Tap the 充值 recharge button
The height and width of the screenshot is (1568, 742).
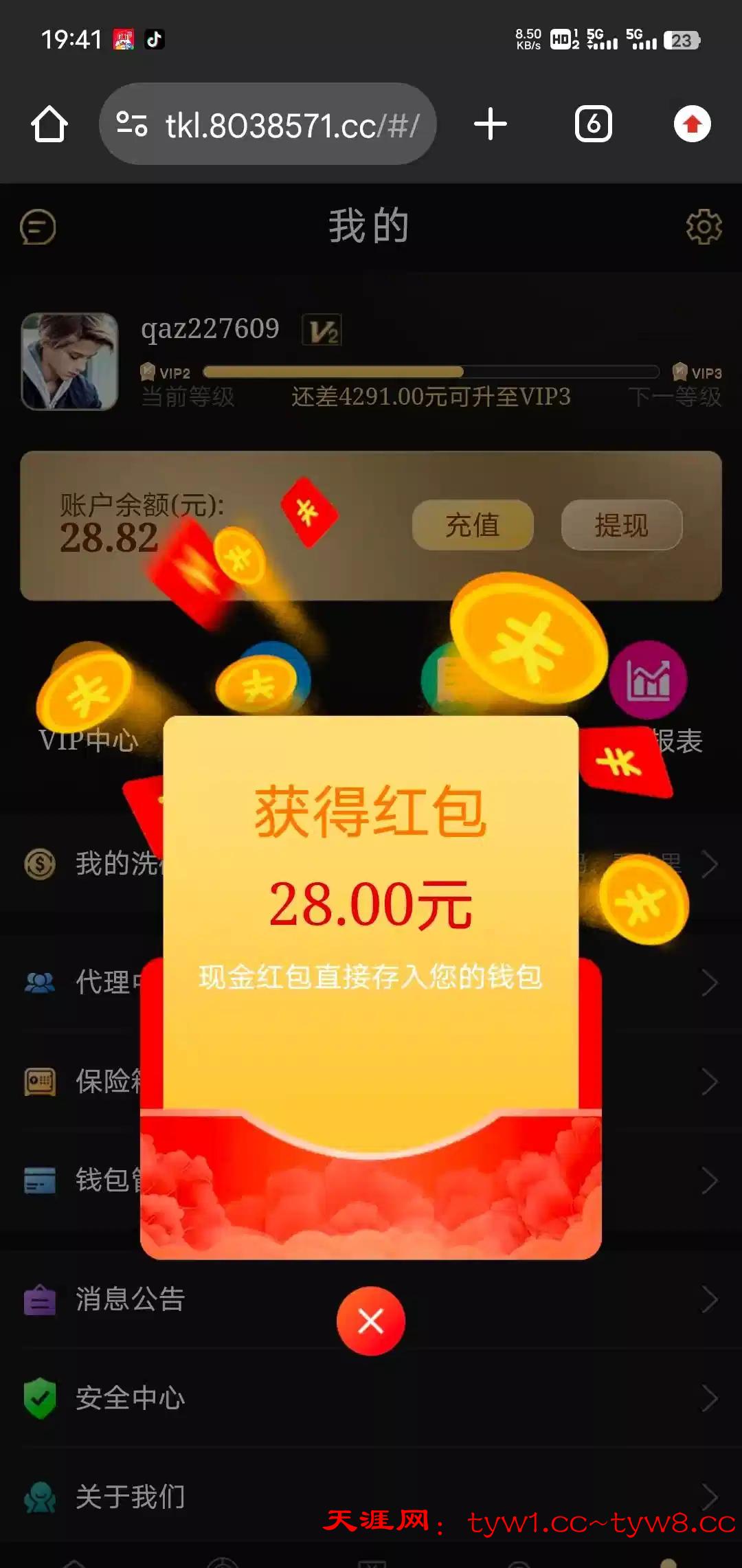click(x=473, y=525)
